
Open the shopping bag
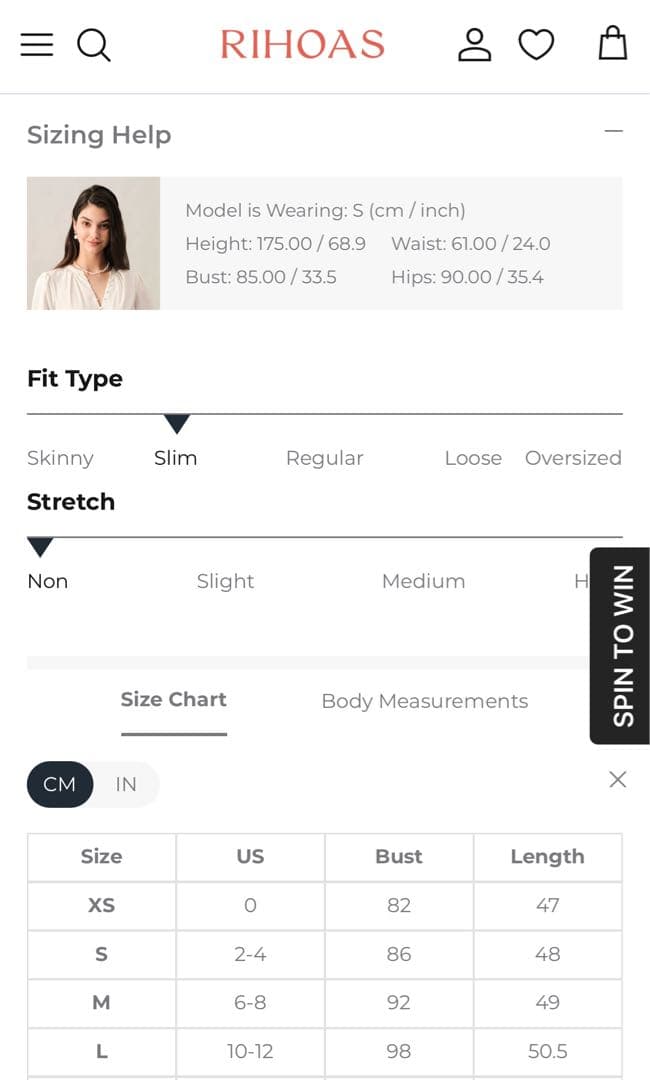(612, 45)
